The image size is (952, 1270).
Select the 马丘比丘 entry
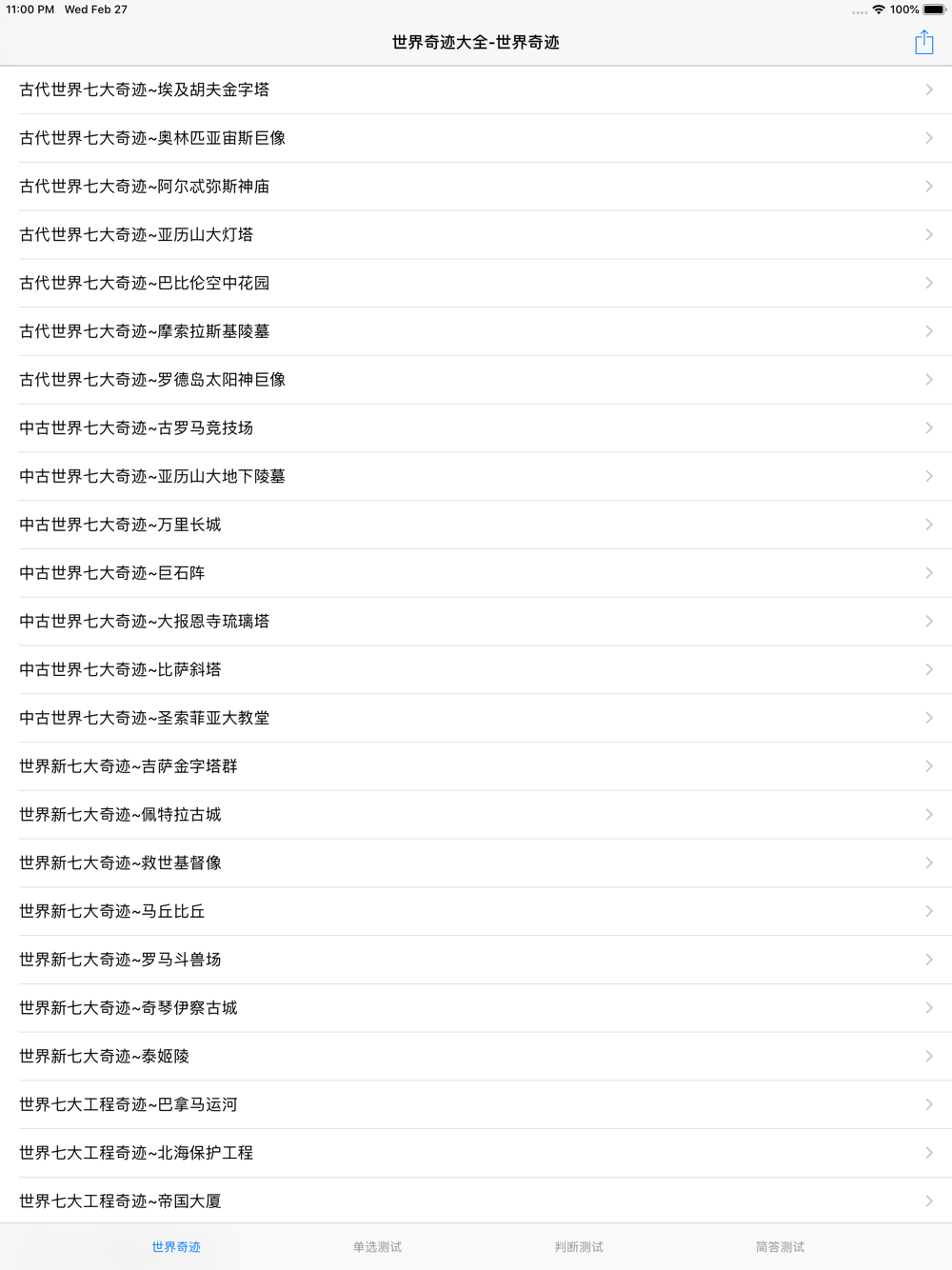476,911
